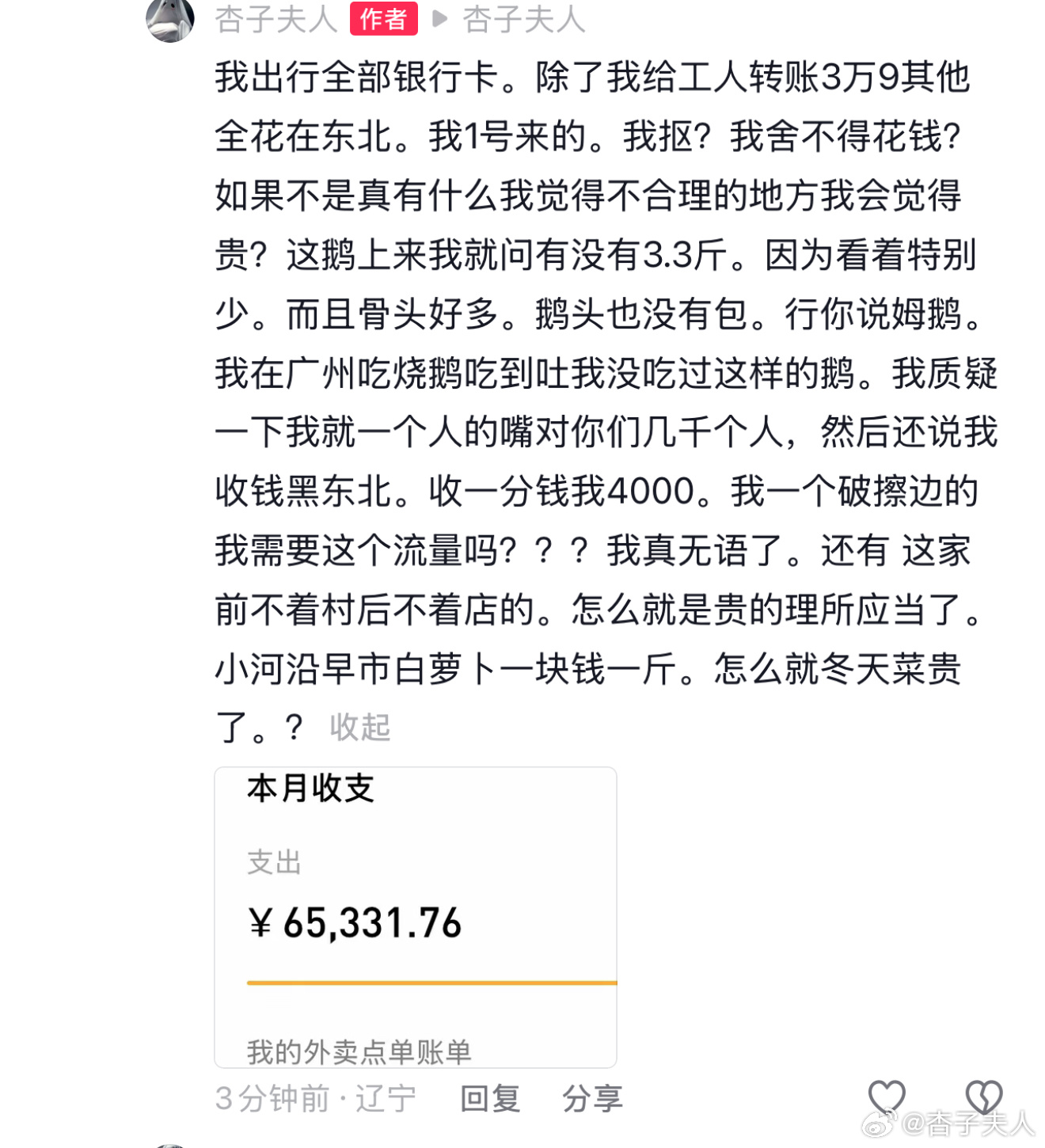Open author 杏子夫人's username link
Image resolution: width=1045 pixels, height=1148 pixels.
[x=275, y=20]
